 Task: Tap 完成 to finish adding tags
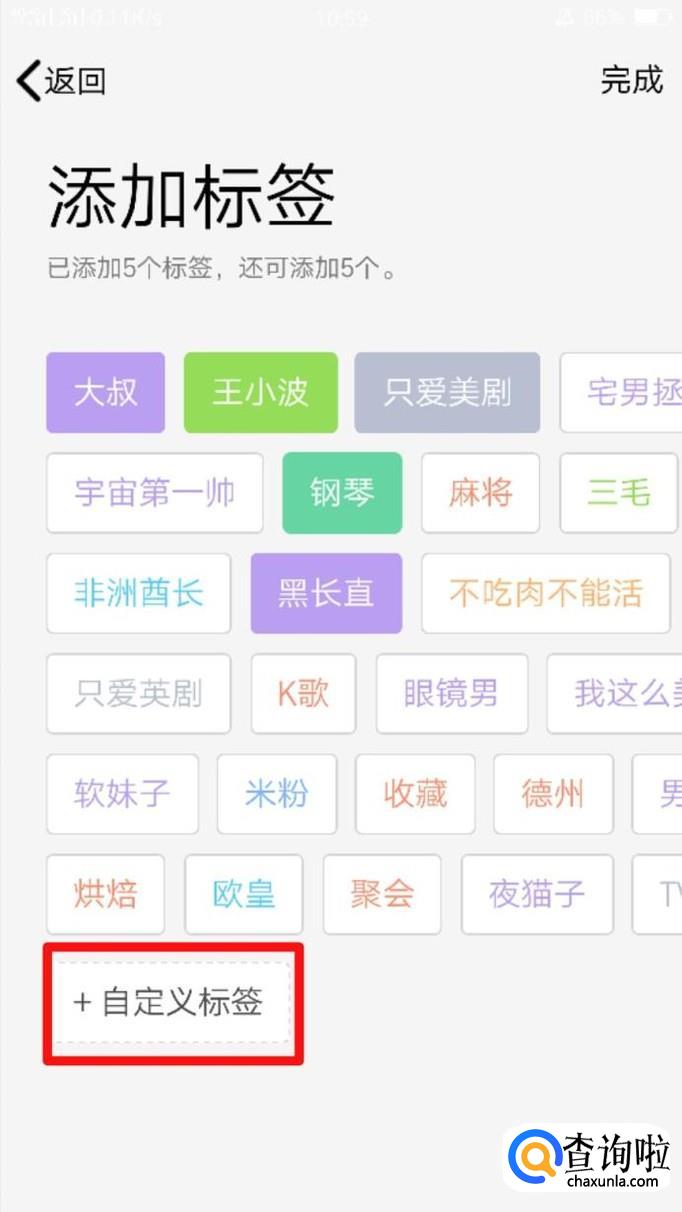click(x=631, y=80)
